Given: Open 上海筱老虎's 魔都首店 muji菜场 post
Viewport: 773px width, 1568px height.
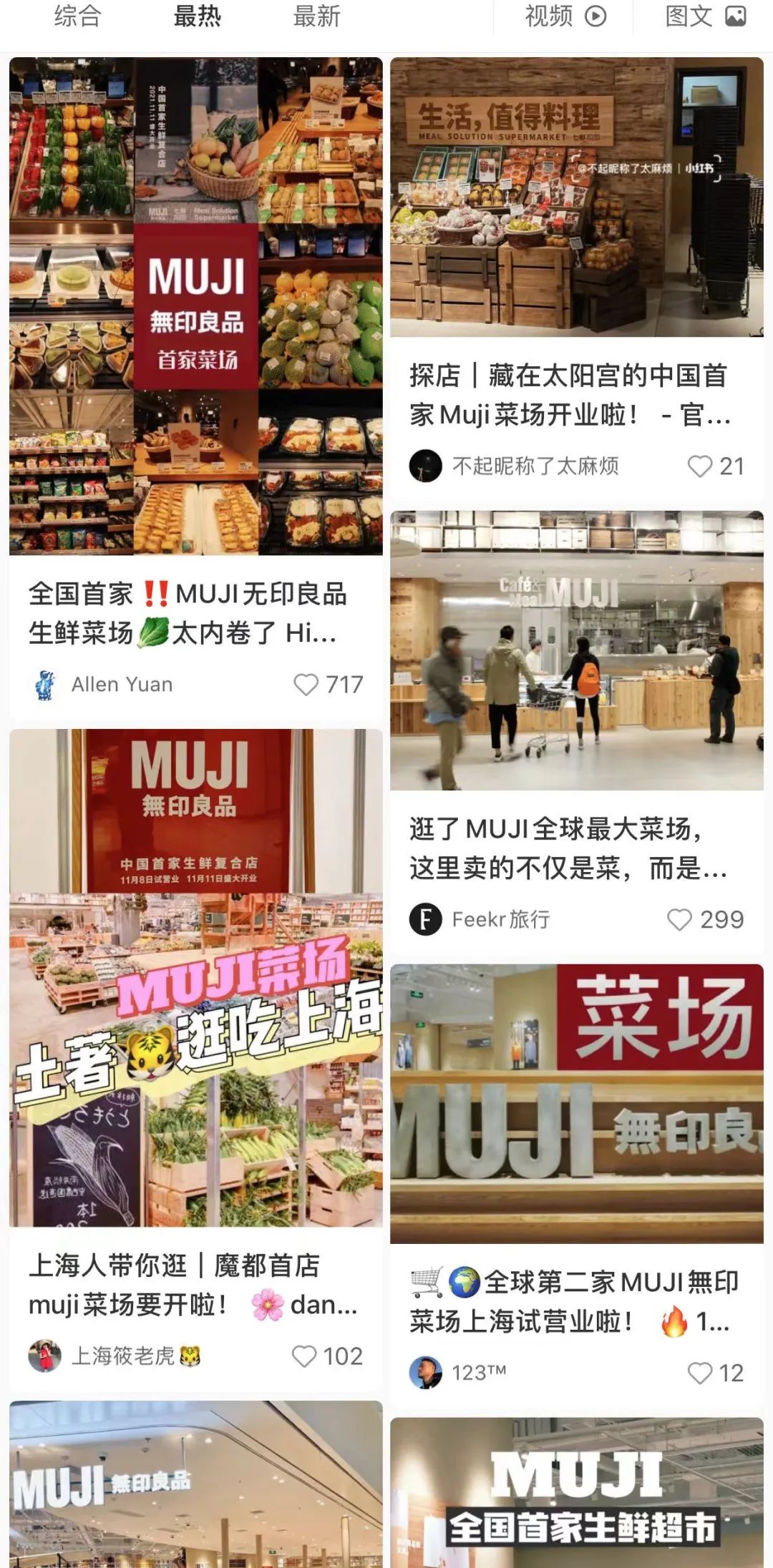Looking at the screenshot, I should [x=195, y=978].
